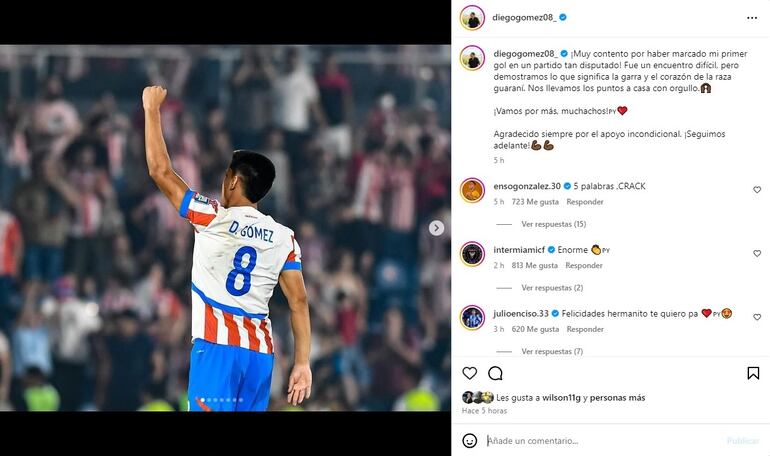Expand 15 replies under ensogonzalez.30
770x456 pixels.
pyautogui.click(x=553, y=224)
